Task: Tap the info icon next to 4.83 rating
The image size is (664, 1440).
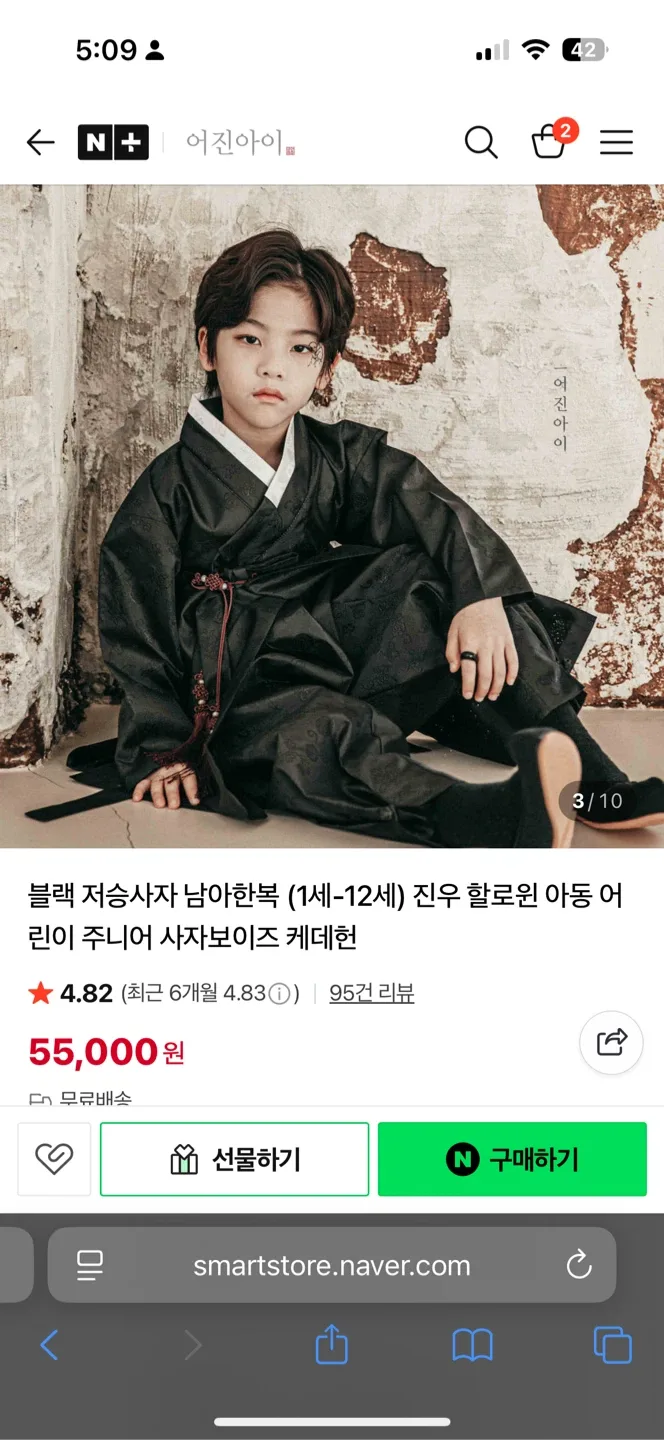Action: tap(280, 994)
